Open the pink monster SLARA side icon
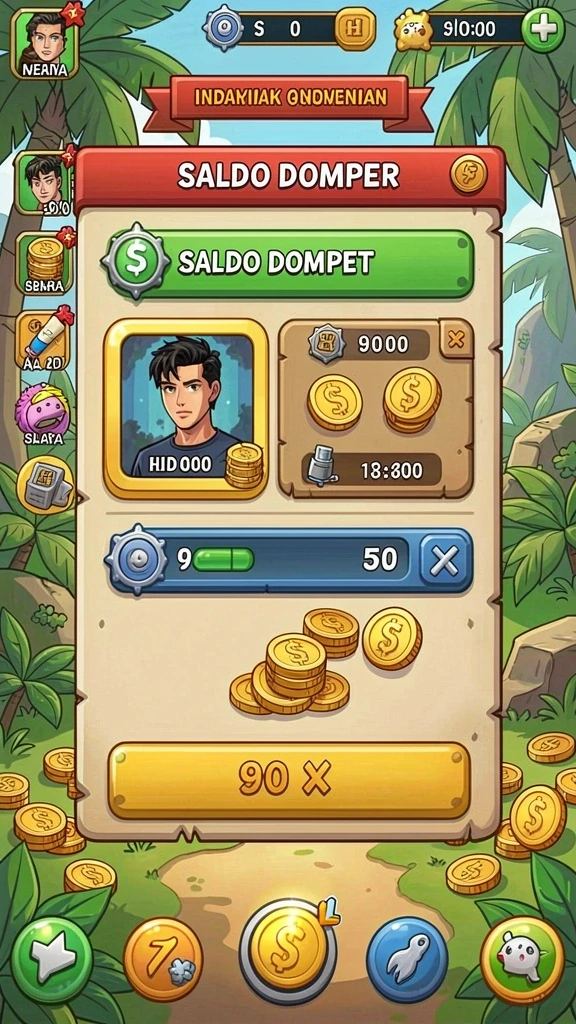The image size is (576, 1024). 43,415
